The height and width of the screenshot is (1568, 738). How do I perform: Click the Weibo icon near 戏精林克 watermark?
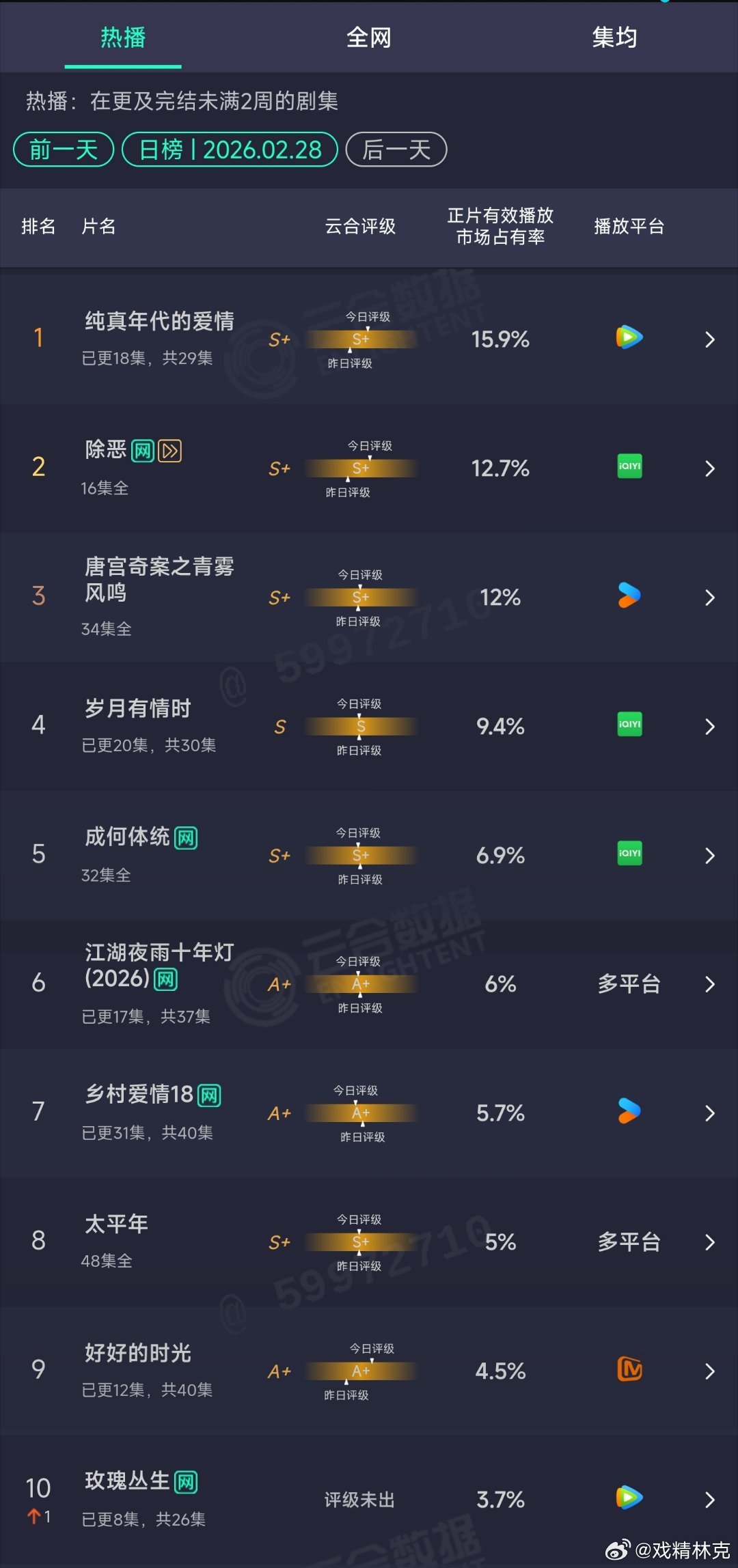click(617, 1547)
